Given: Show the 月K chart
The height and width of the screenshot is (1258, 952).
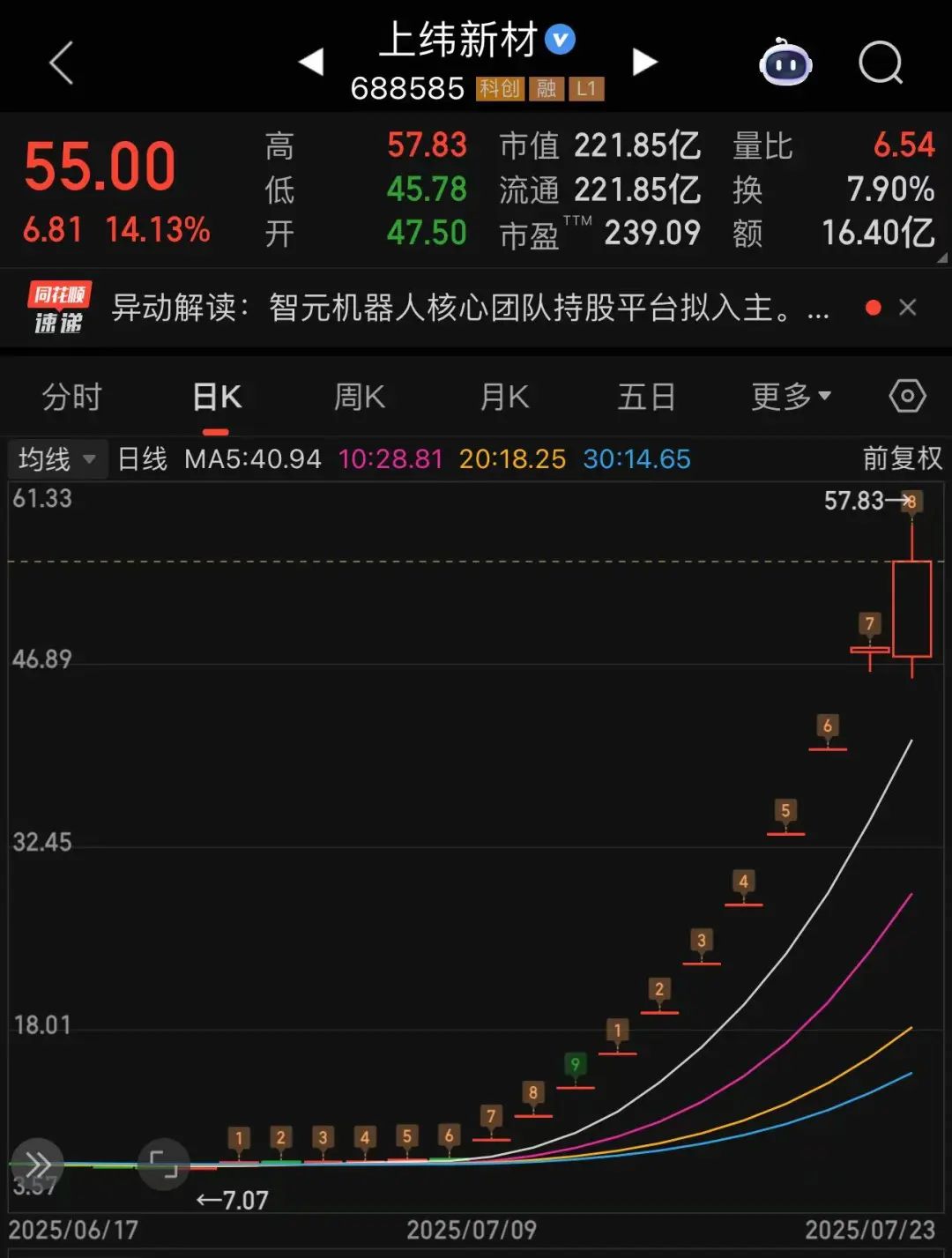Looking at the screenshot, I should 504,397.
